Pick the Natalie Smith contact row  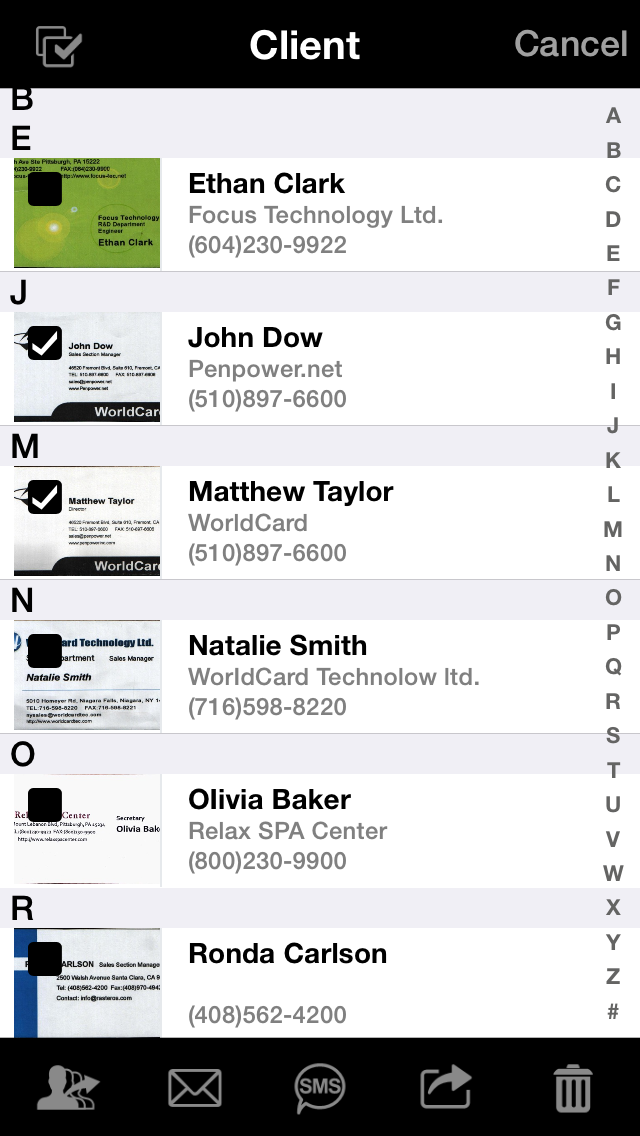(x=380, y=676)
